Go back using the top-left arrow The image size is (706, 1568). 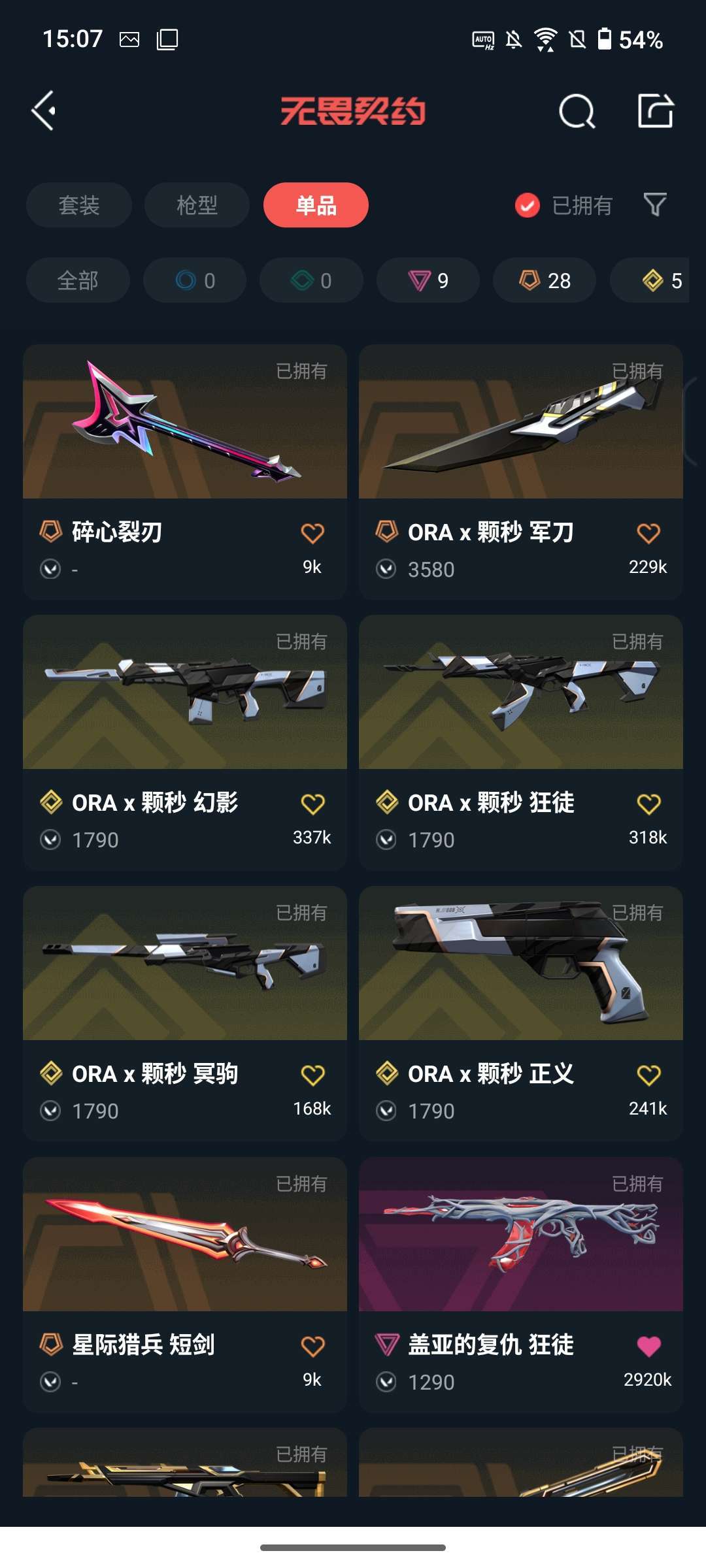point(44,111)
